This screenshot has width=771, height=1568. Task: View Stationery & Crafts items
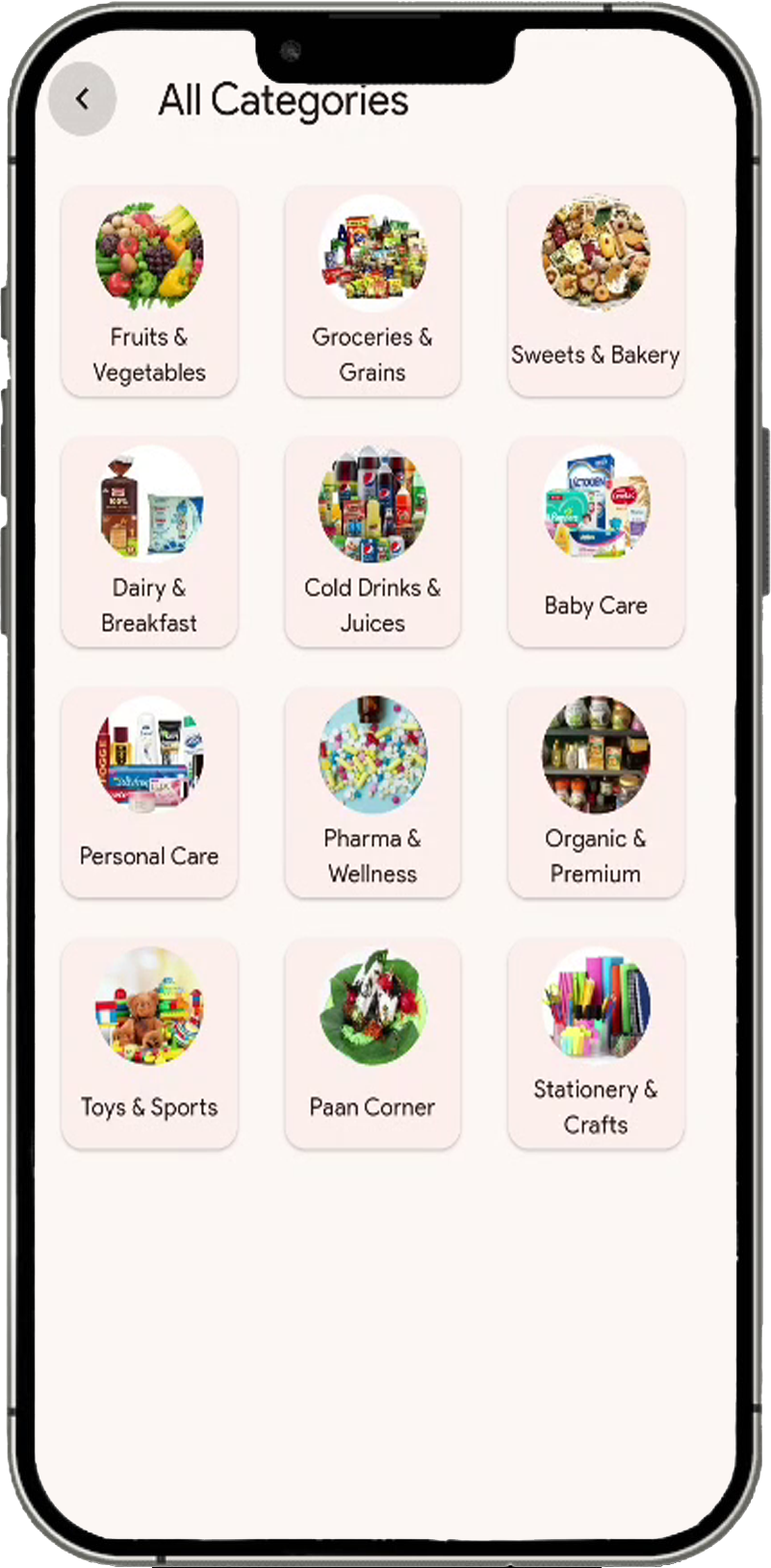click(x=596, y=1043)
